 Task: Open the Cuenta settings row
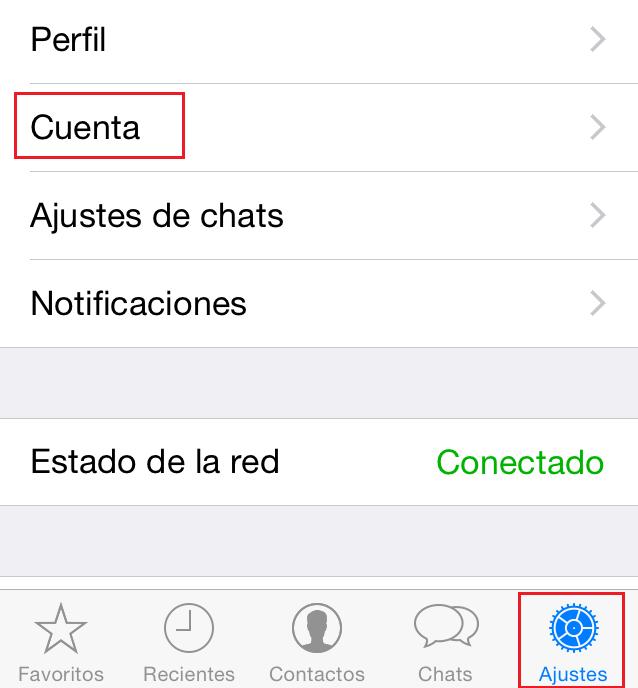(x=318, y=128)
